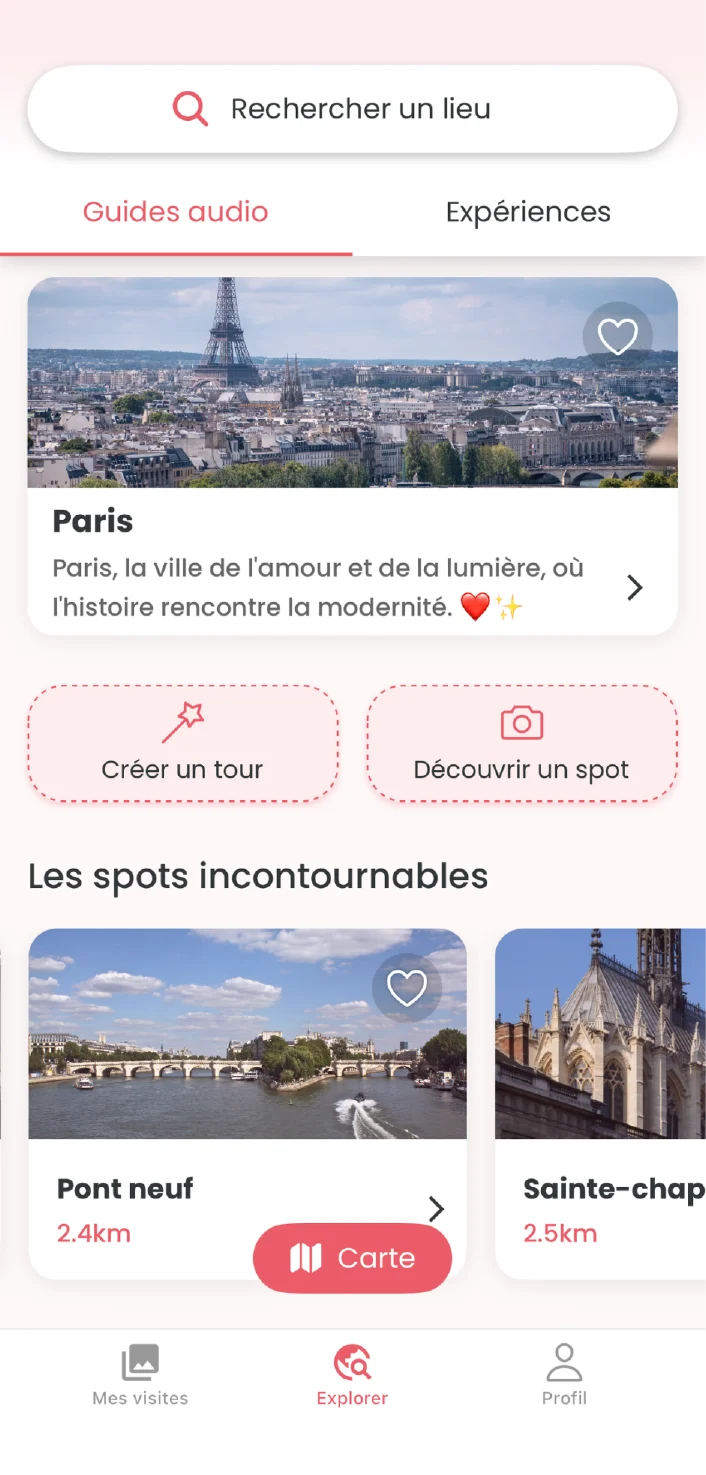Switch to the Expériences tab
Image resolution: width=706 pixels, height=1475 pixels.
pyautogui.click(x=528, y=212)
